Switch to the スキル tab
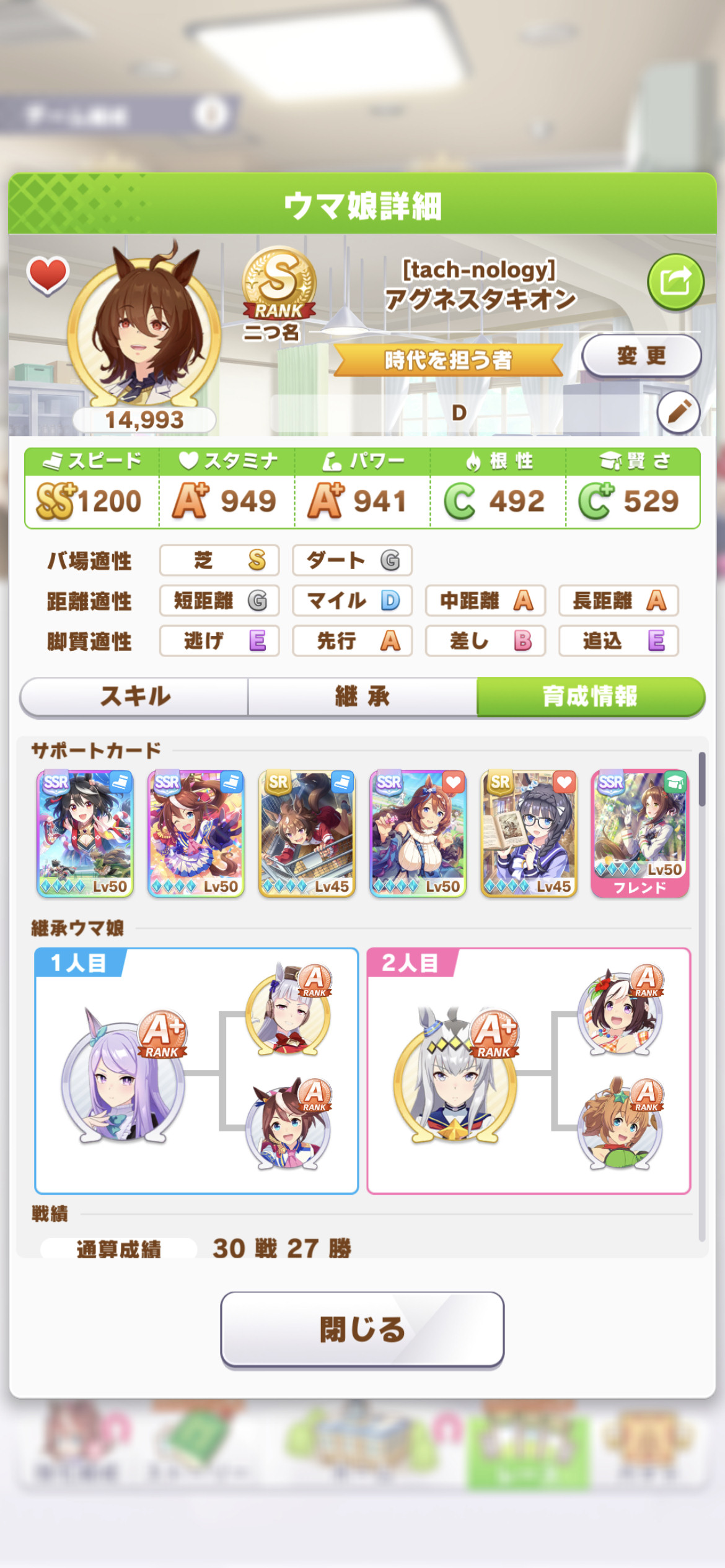Image resolution: width=725 pixels, height=1568 pixels. [x=134, y=697]
